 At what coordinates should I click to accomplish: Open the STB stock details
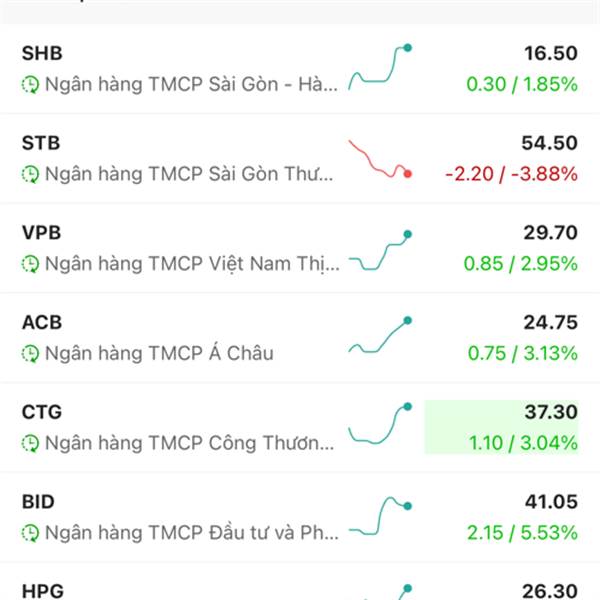[180, 158]
